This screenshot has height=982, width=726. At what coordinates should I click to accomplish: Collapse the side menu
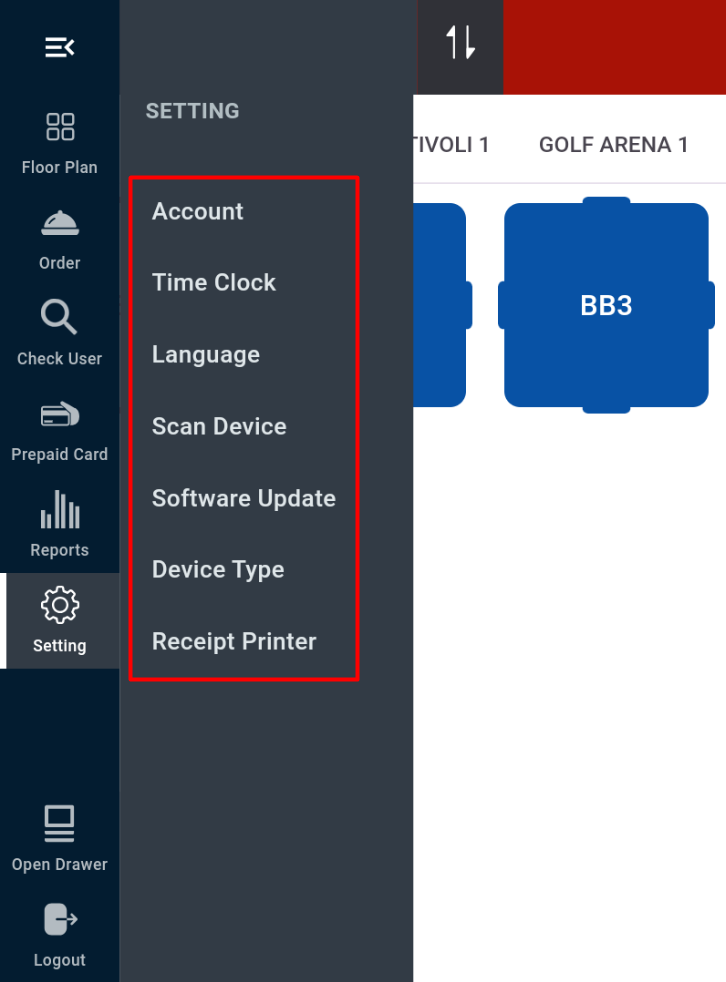point(60,47)
